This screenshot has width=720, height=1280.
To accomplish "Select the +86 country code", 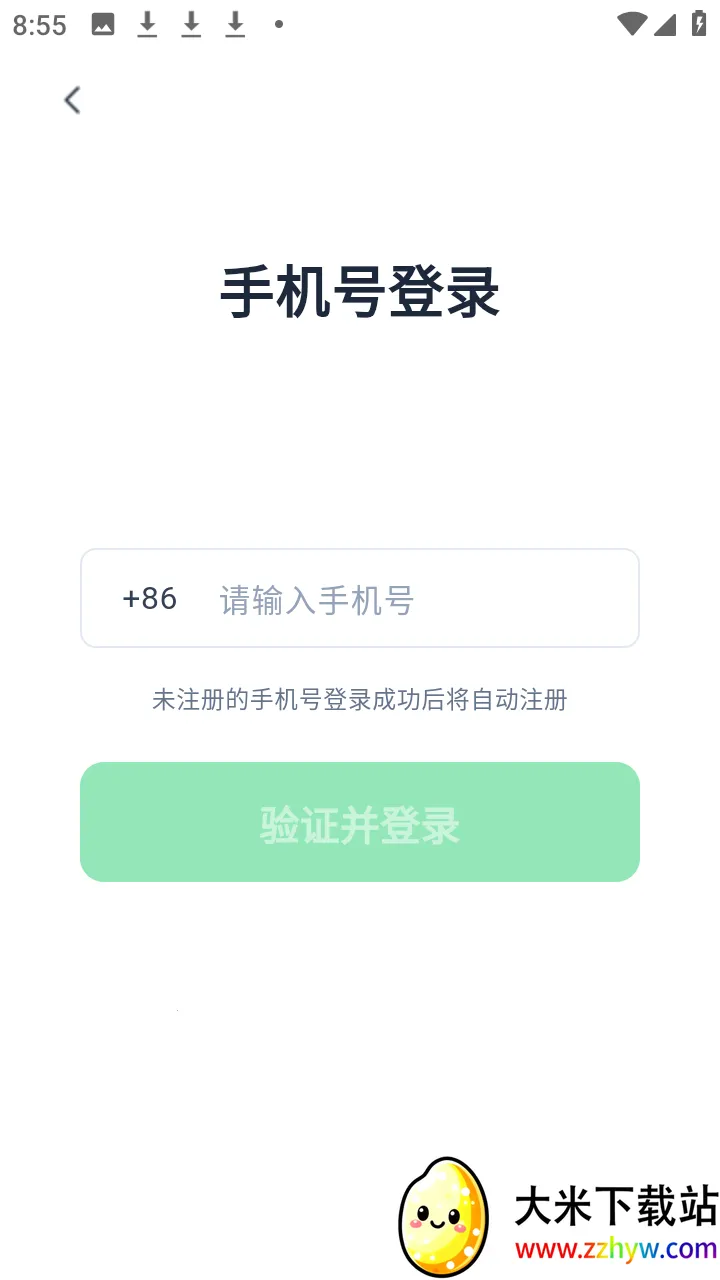I will (148, 598).
